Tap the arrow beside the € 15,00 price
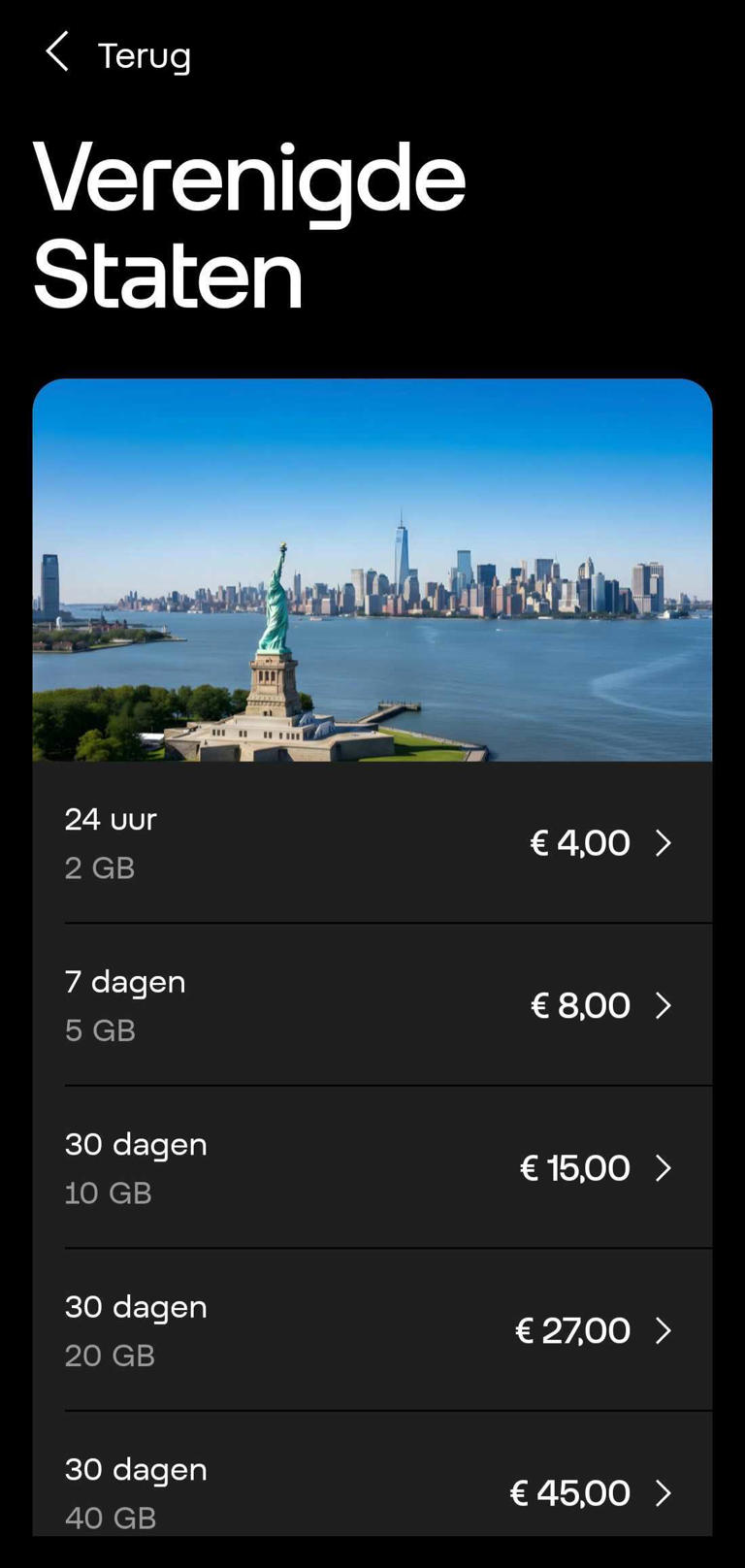This screenshot has width=745, height=1568. click(664, 1168)
